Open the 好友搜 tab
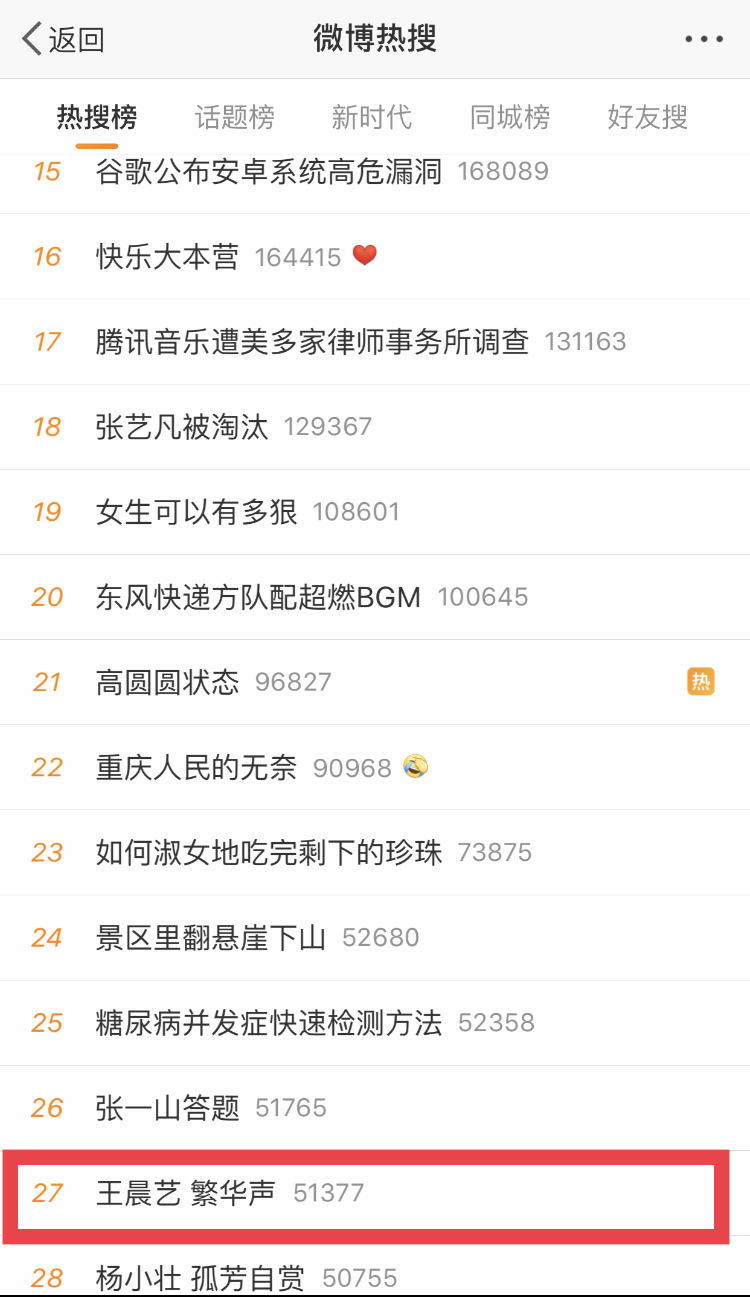Image resolution: width=750 pixels, height=1297 pixels. pos(646,117)
